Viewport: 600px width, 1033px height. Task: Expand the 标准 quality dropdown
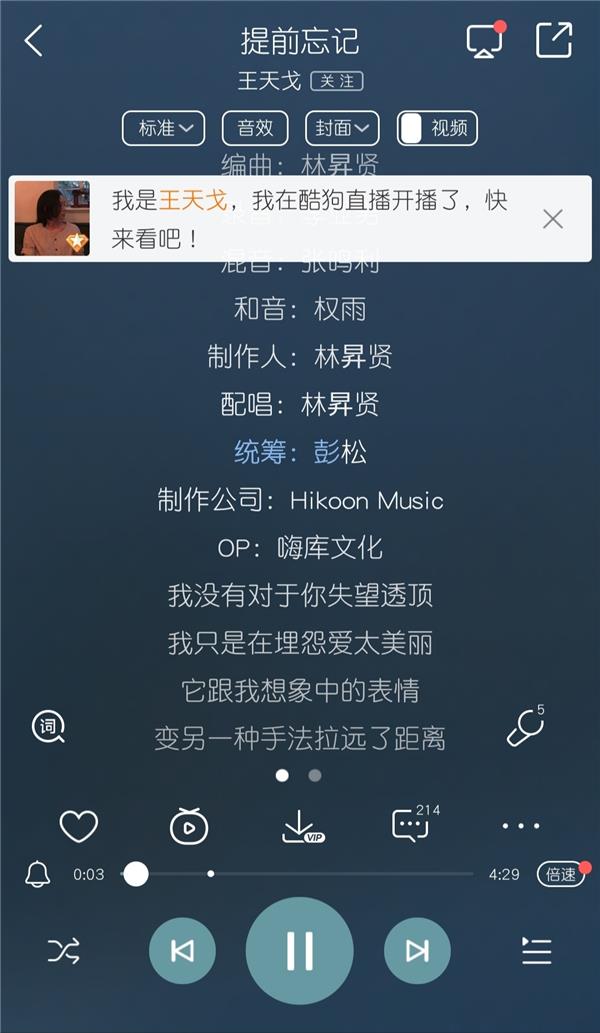click(164, 128)
